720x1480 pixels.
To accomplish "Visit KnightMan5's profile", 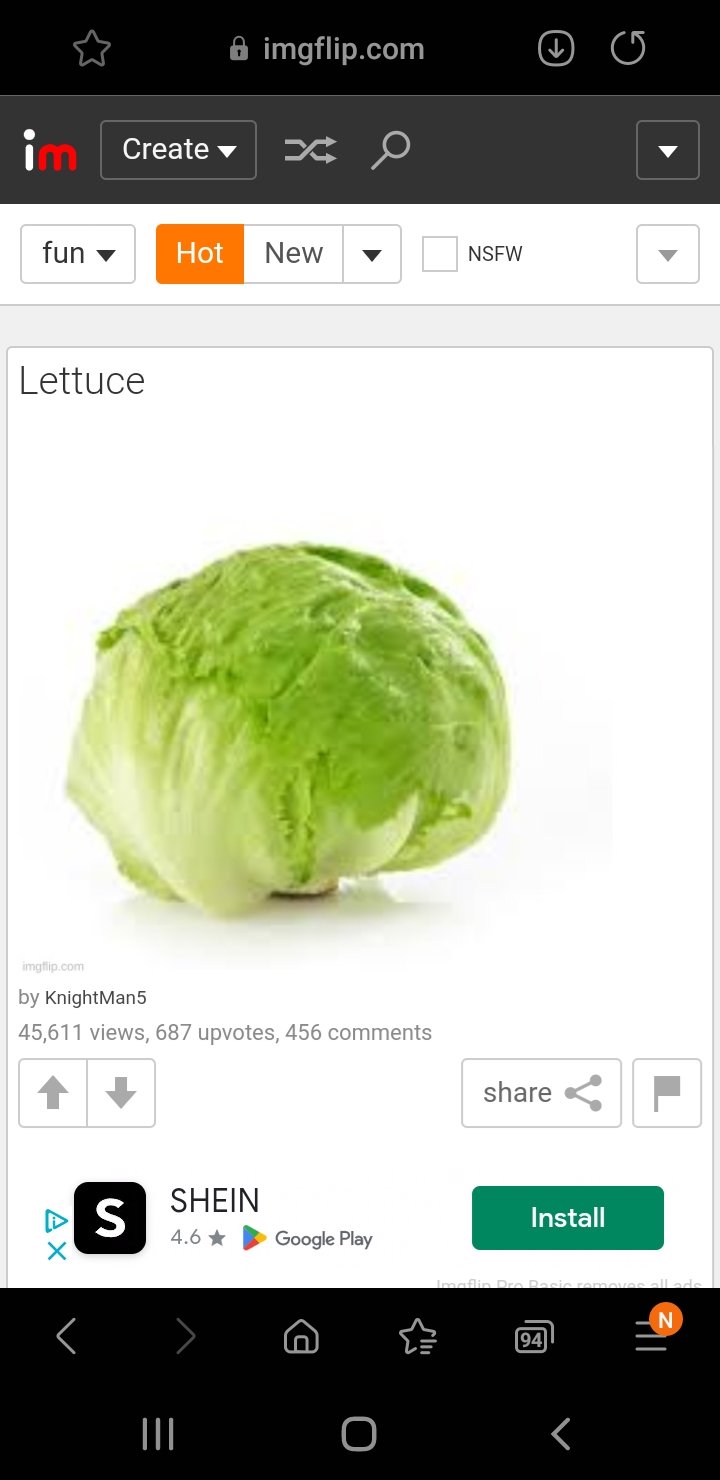I will click(x=96, y=998).
